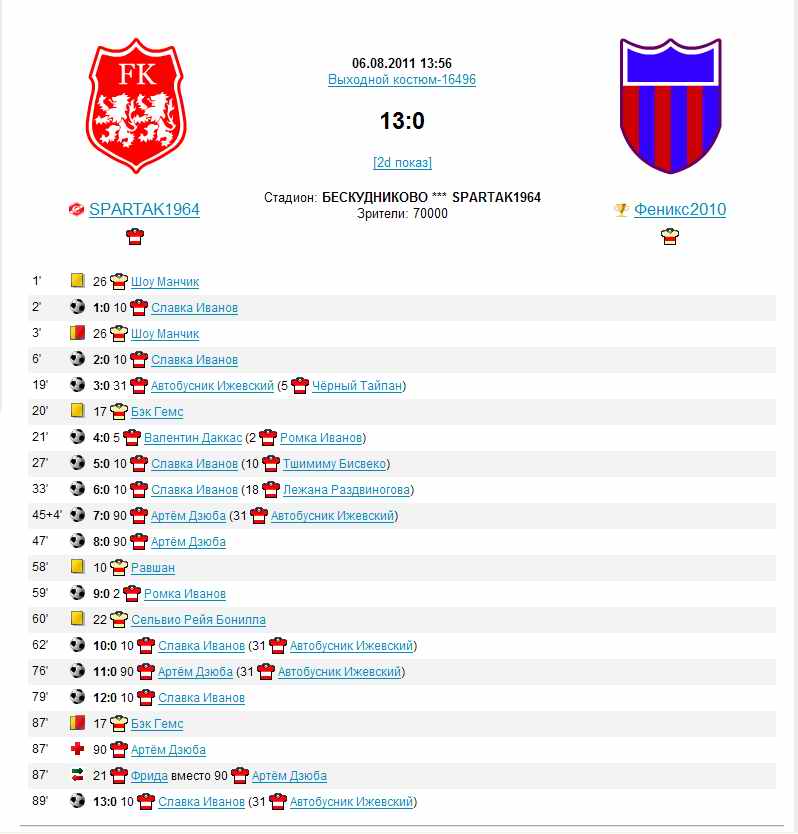Open Артём Дзюба from the 8:0 goal

click(188, 542)
